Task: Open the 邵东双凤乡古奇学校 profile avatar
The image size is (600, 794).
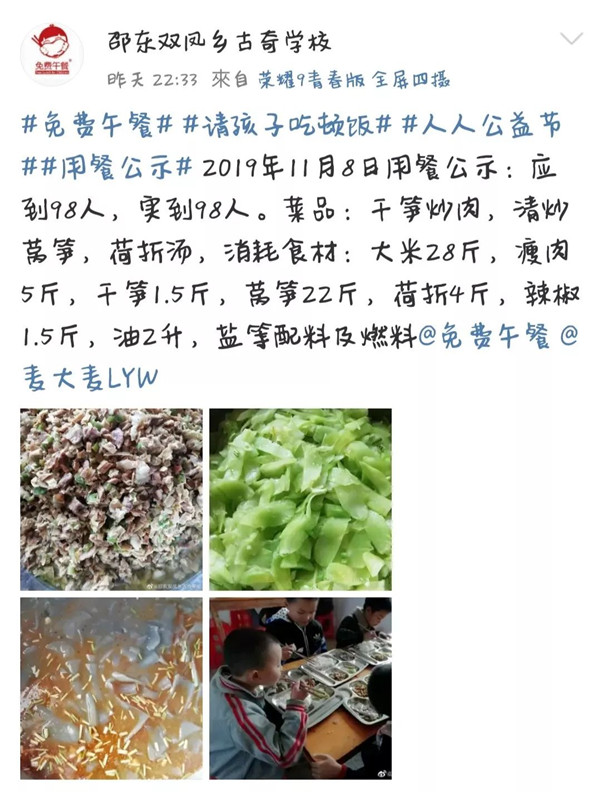Action: tap(52, 54)
